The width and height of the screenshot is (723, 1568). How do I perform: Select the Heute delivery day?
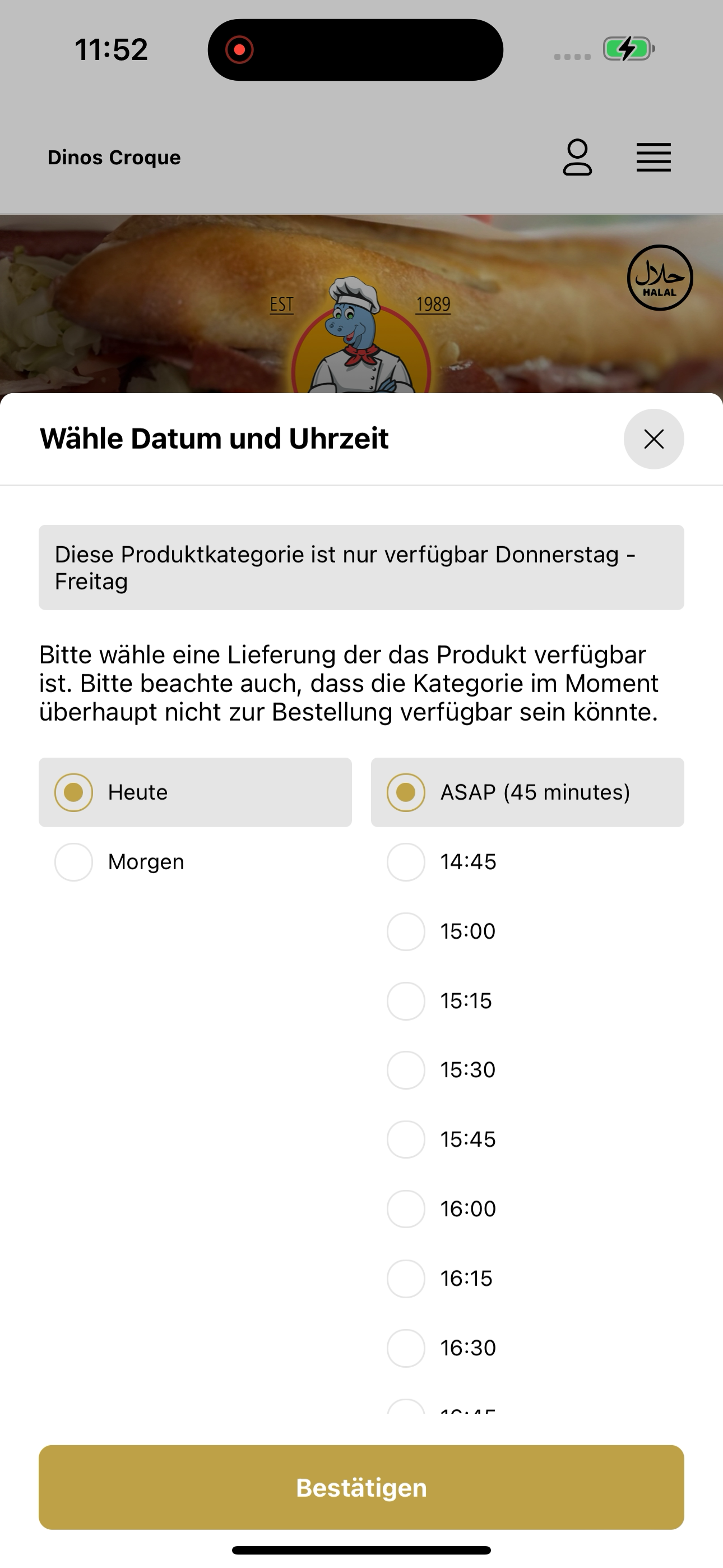tap(196, 792)
